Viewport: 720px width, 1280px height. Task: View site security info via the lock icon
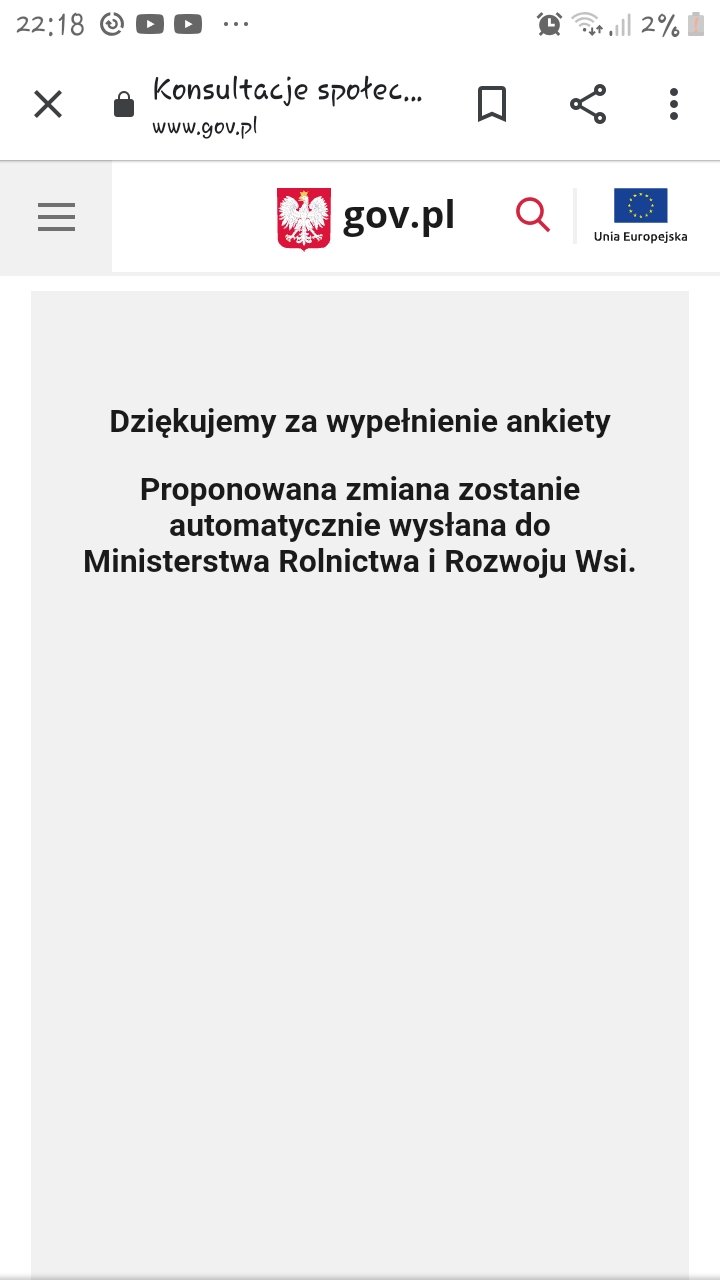click(x=124, y=104)
